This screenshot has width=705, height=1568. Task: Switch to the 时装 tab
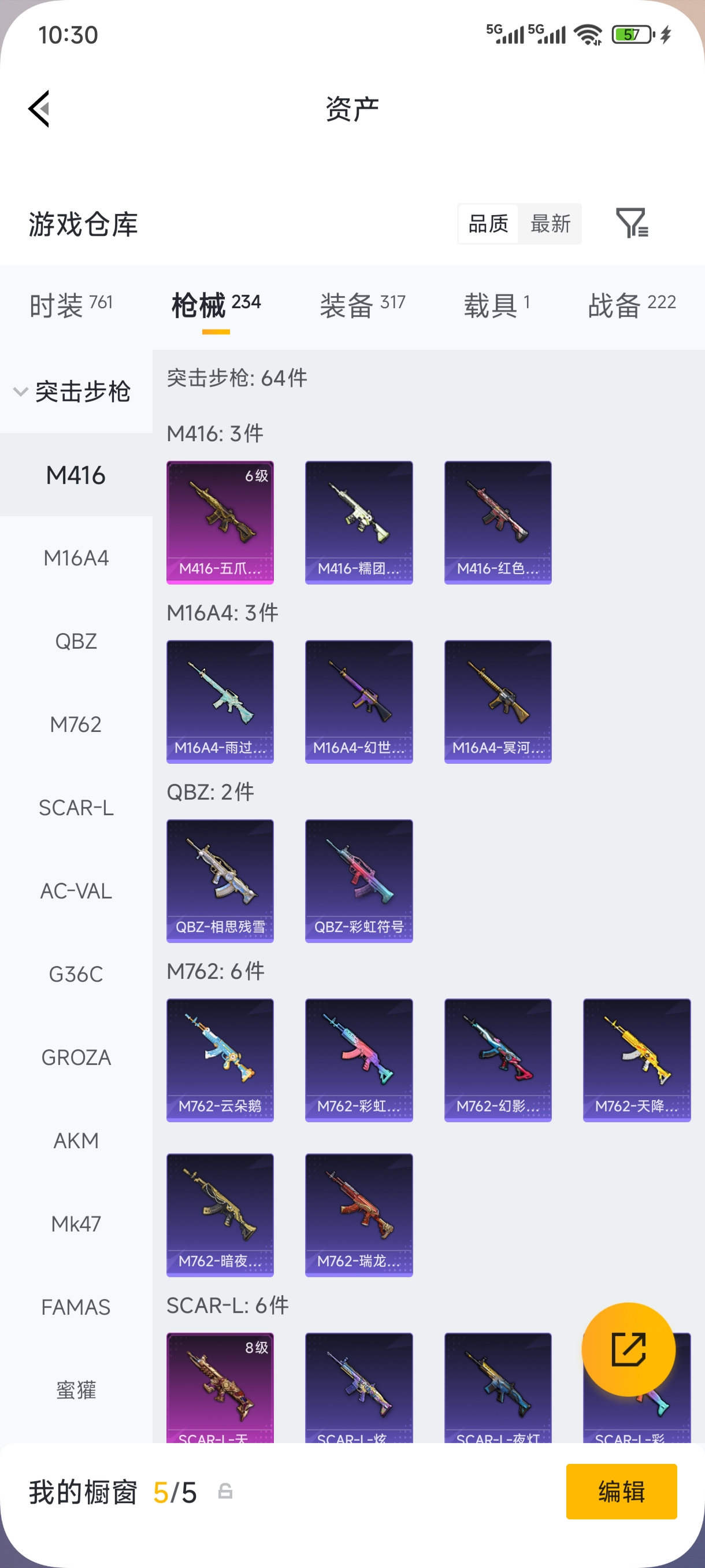70,305
